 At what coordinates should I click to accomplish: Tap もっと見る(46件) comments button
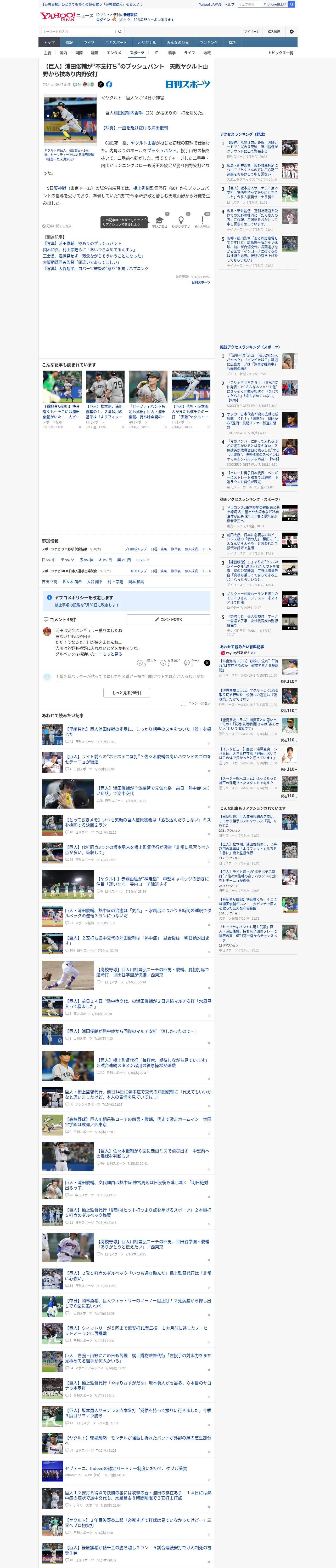(x=127, y=693)
